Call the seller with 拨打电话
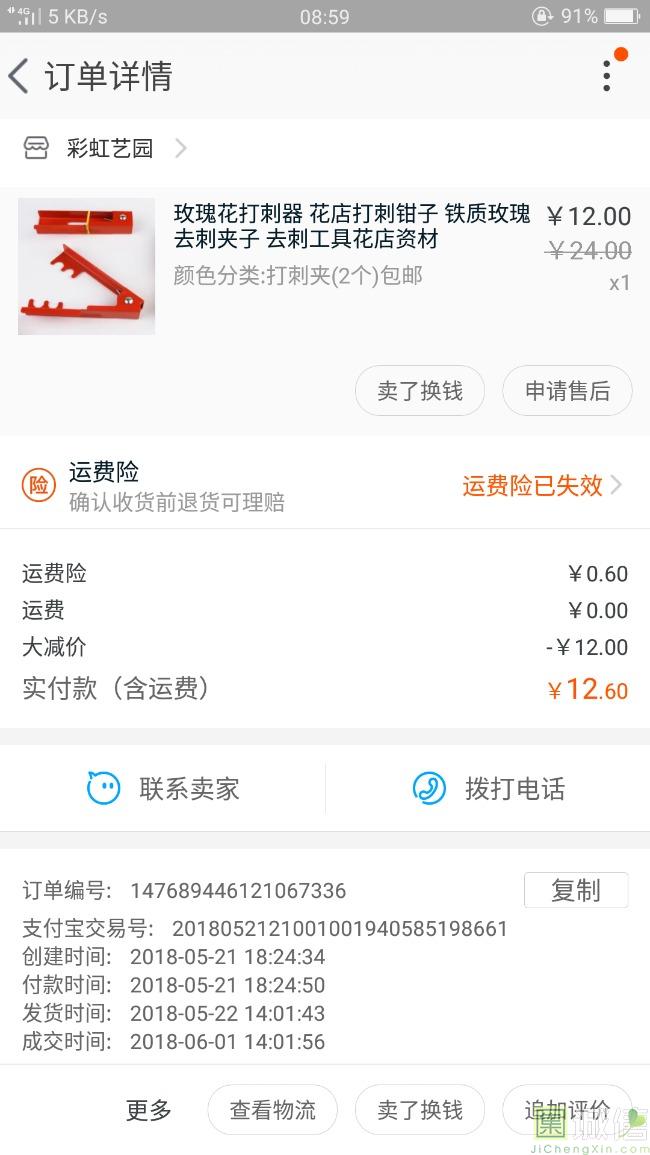Image resolution: width=650 pixels, height=1155 pixels. (x=489, y=789)
